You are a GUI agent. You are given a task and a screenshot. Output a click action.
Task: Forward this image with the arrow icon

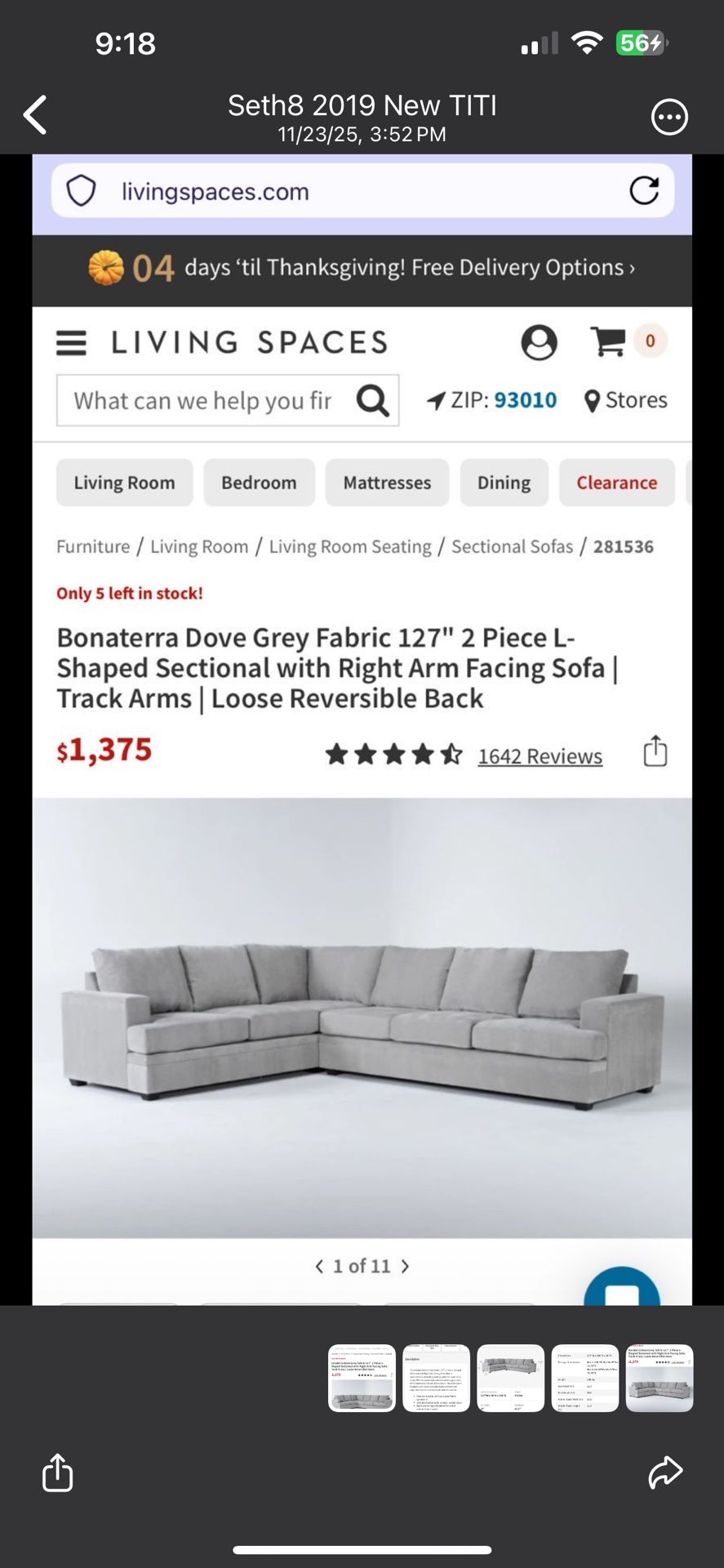(665, 1472)
